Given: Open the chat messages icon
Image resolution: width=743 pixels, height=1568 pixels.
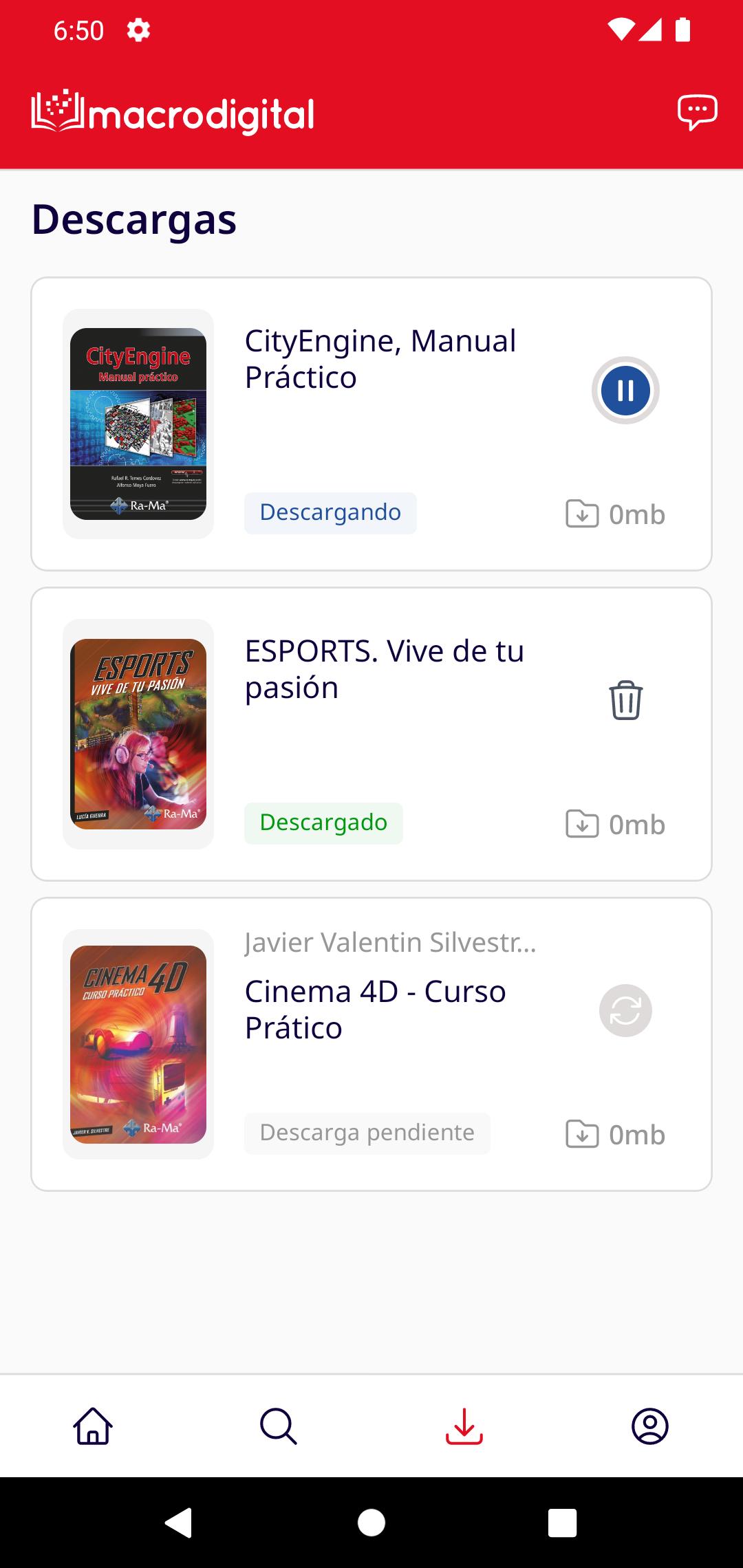Looking at the screenshot, I should coord(697,112).
